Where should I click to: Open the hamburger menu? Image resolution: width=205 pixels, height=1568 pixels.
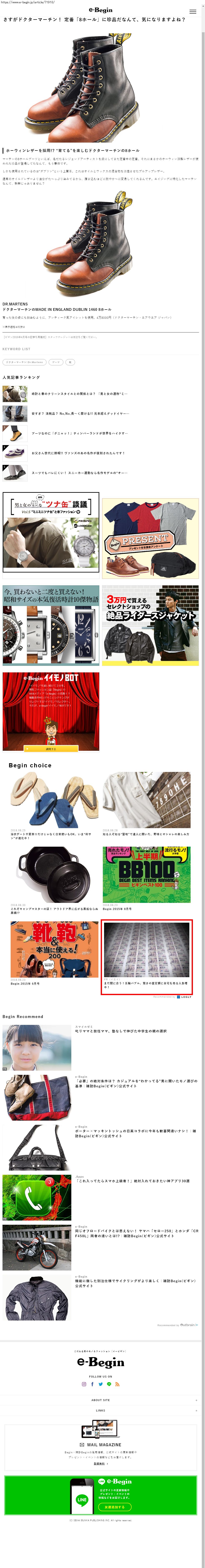click(193, 11)
